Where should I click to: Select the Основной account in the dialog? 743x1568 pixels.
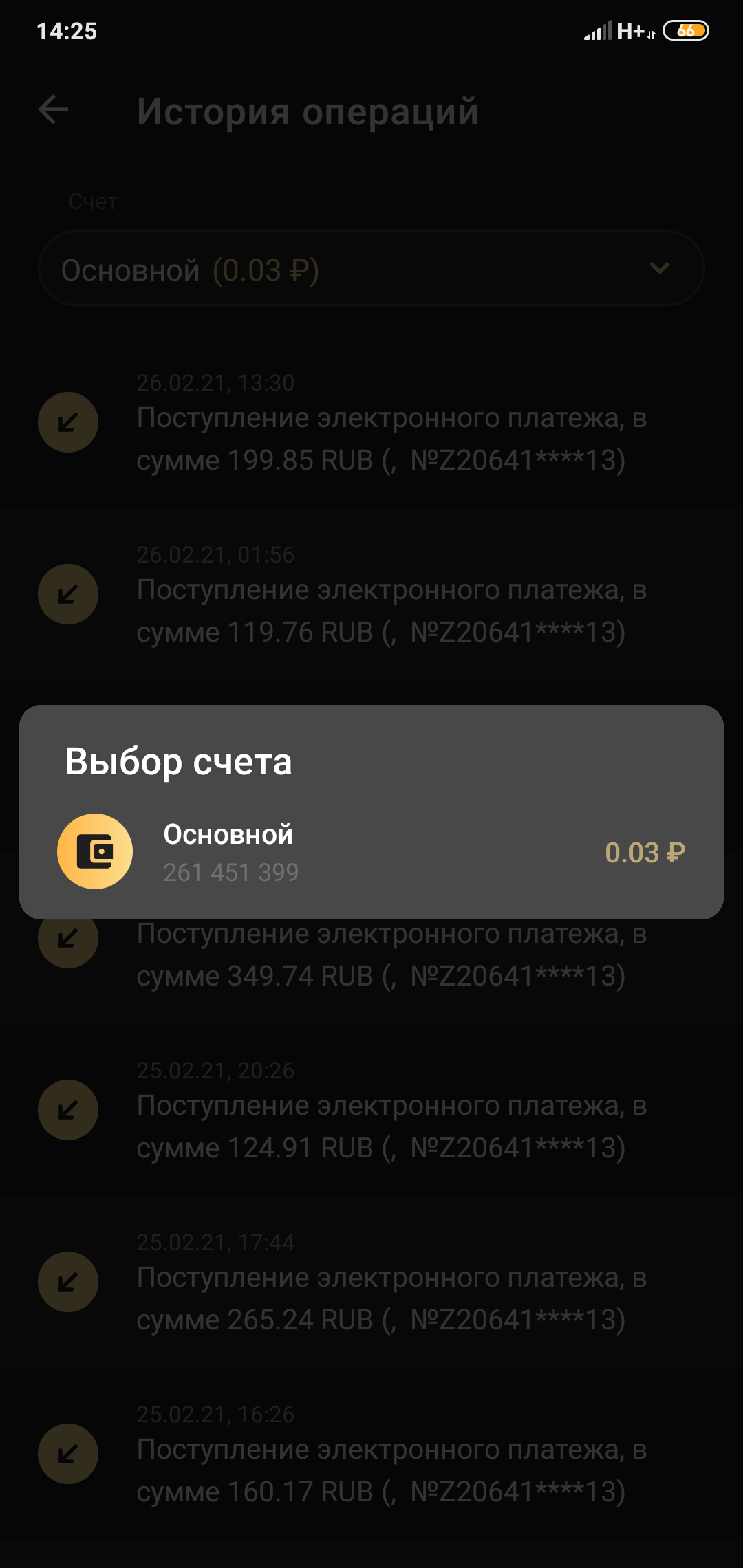(228, 834)
